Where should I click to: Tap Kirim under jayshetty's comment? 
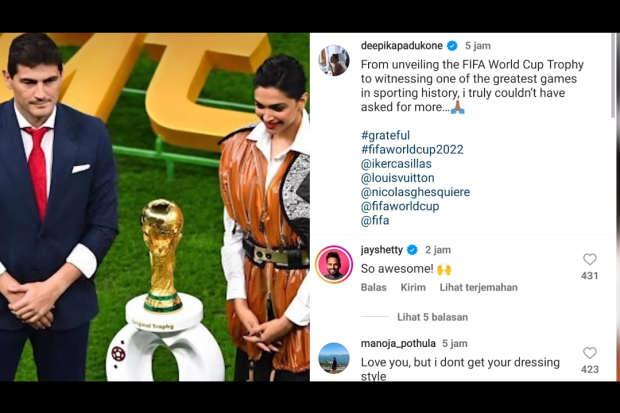[x=412, y=288]
